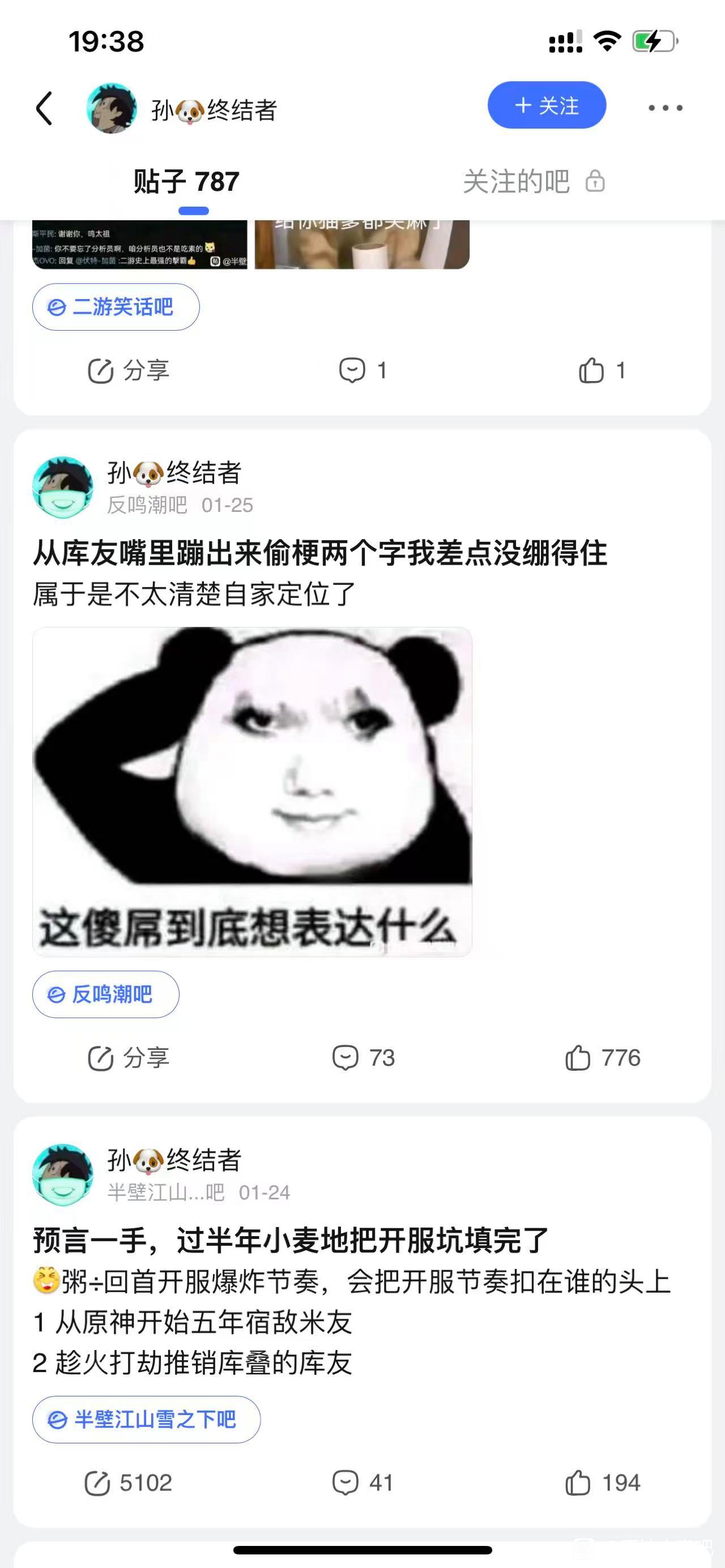View the 41 comments on 预言一手 post

pyautogui.click(x=363, y=1483)
